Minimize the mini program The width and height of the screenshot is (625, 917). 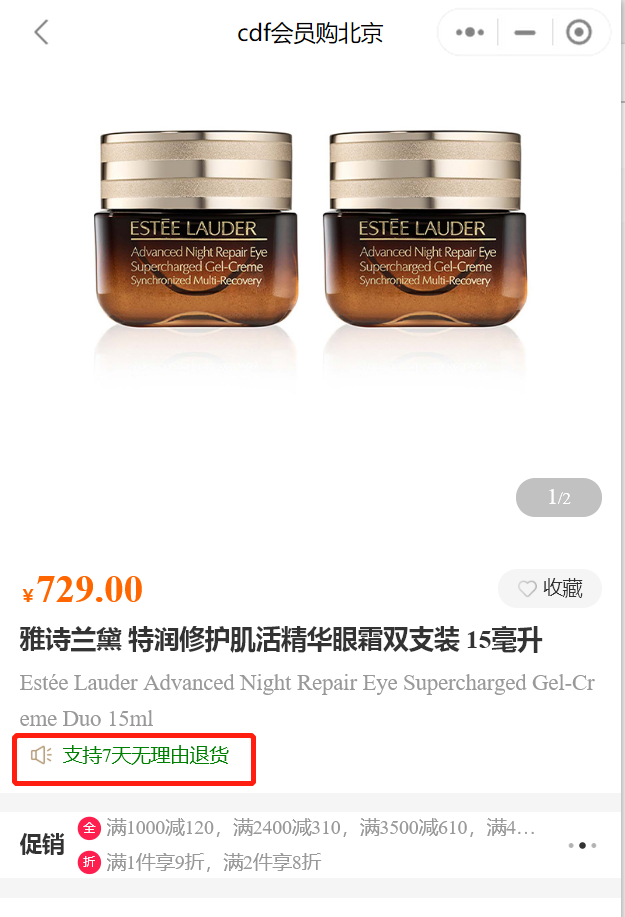tap(525, 32)
